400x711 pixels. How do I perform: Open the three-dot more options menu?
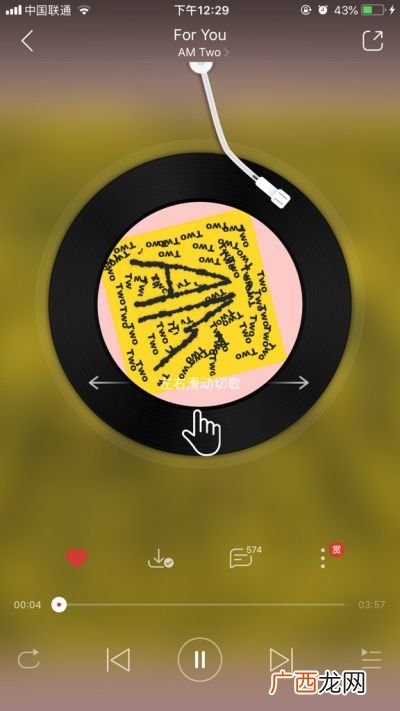pyautogui.click(x=323, y=558)
